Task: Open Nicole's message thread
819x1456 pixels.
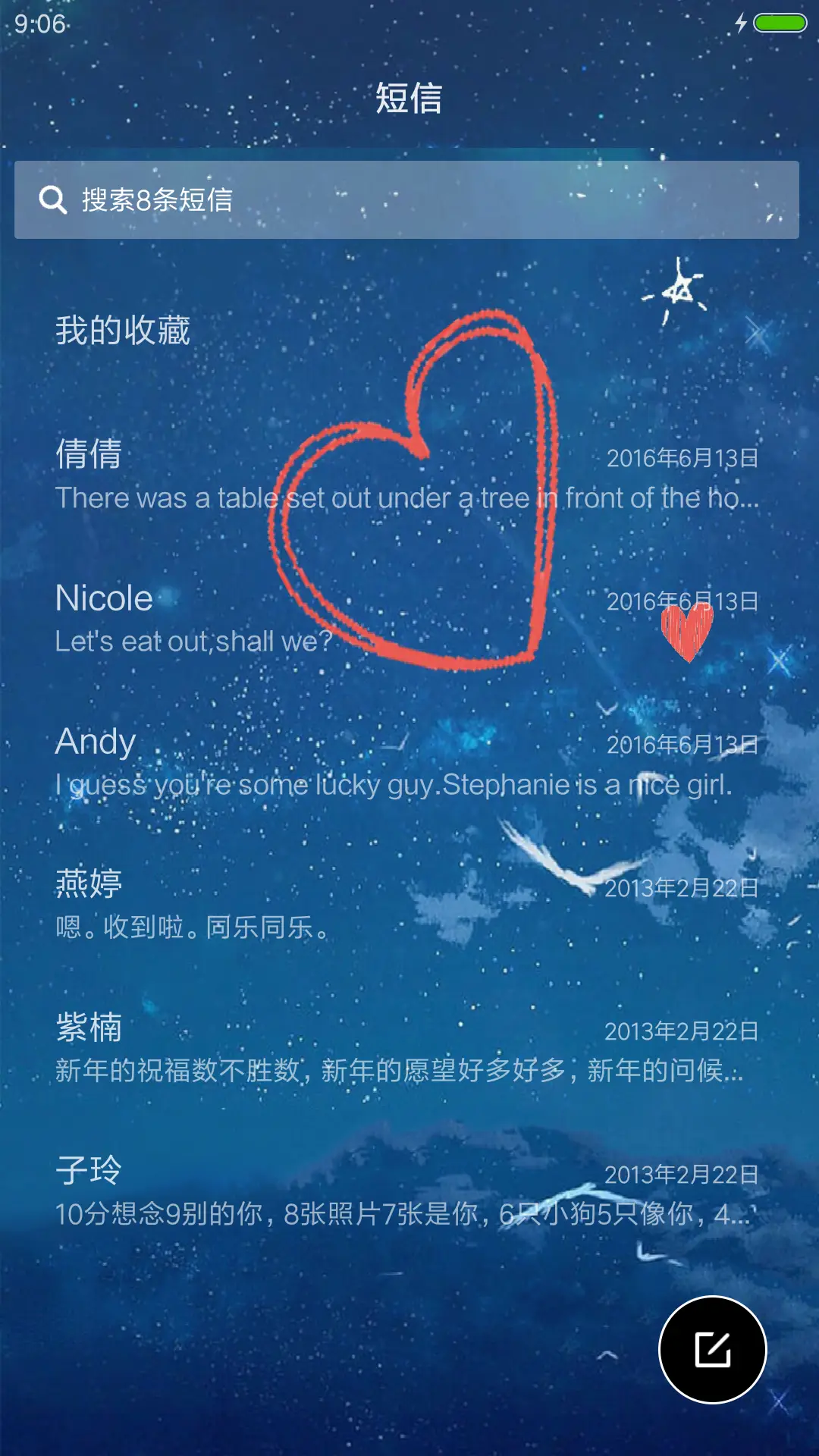Action: [103, 598]
